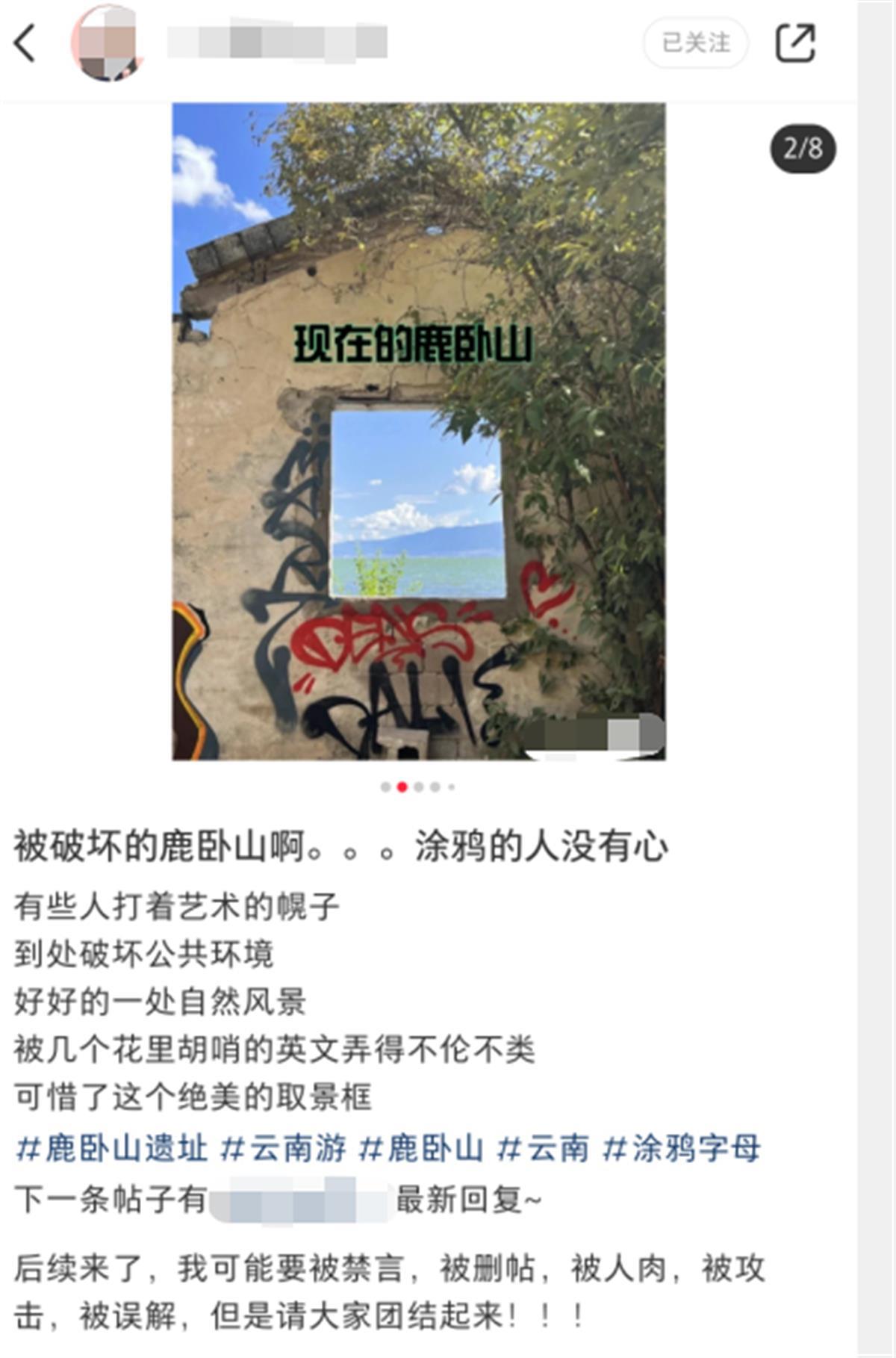Viewport: 896px width, 1358px height.
Task: Open the author's username in the header
Action: [x=276, y=43]
